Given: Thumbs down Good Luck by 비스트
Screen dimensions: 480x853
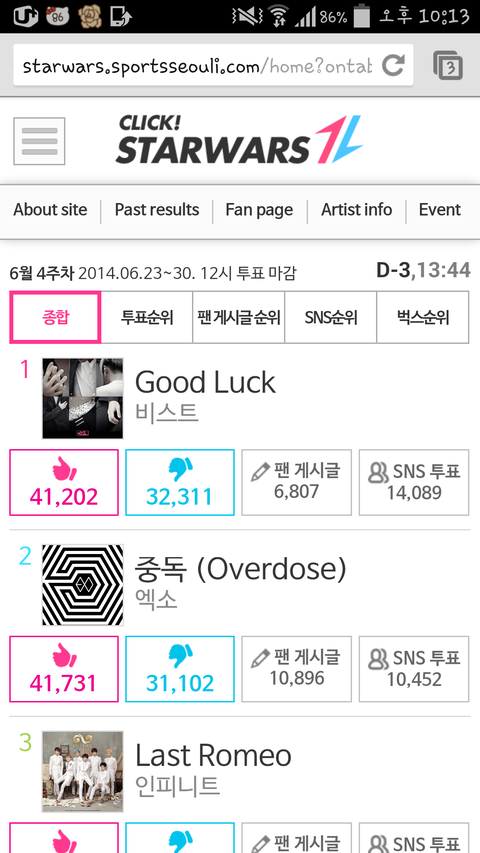Looking at the screenshot, I should tap(180, 483).
